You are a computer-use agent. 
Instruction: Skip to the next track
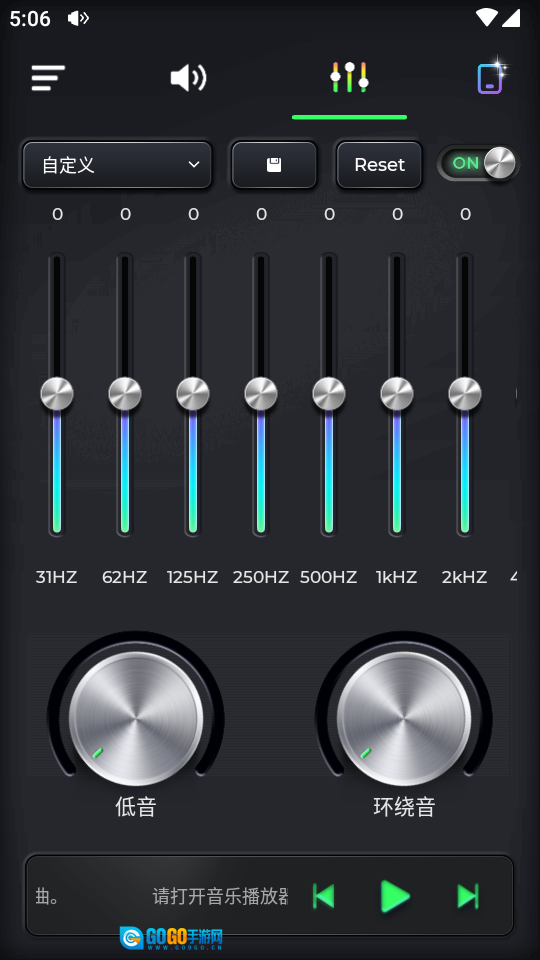point(468,896)
